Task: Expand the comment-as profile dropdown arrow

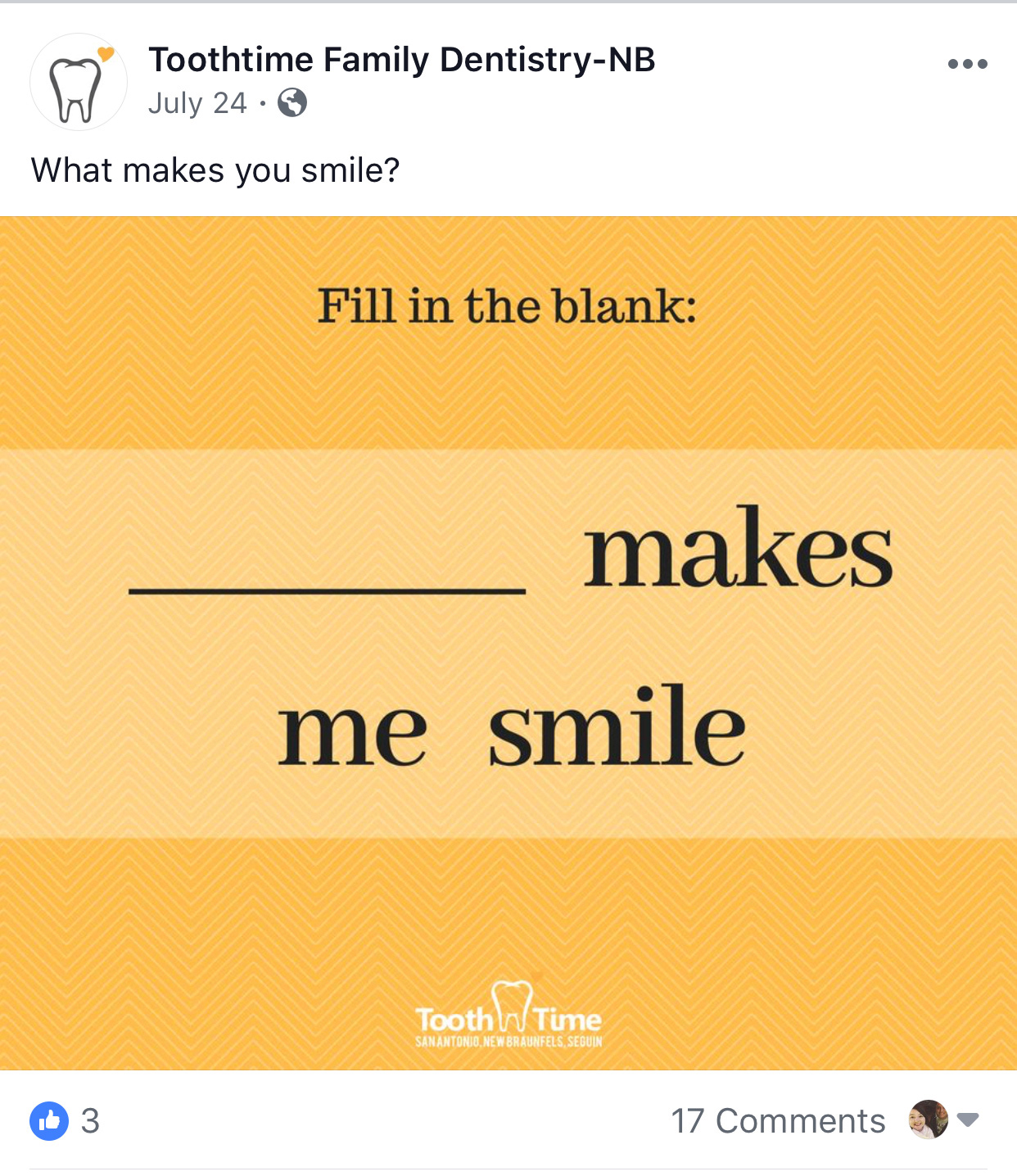Action: click(968, 1119)
